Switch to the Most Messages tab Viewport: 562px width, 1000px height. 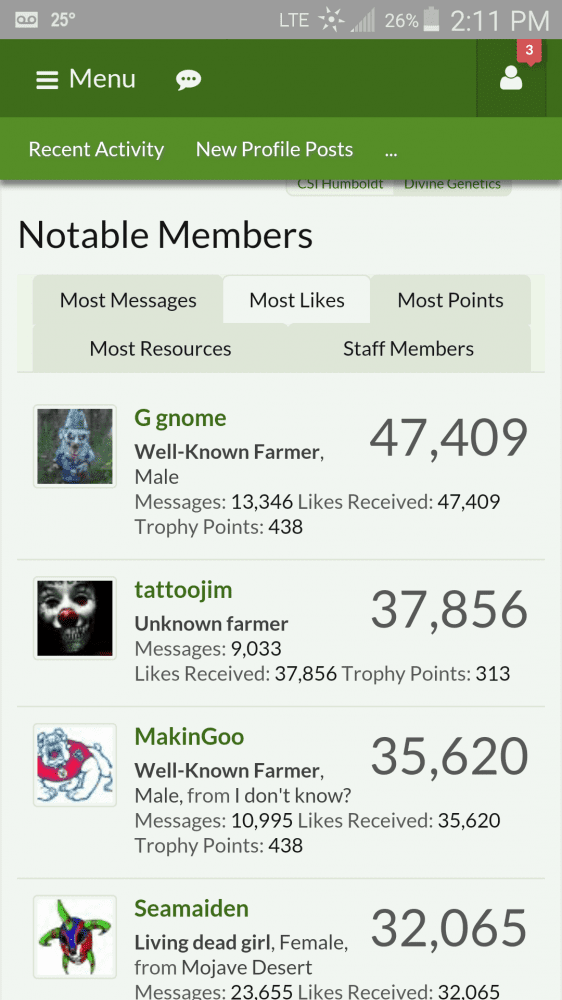coord(128,300)
